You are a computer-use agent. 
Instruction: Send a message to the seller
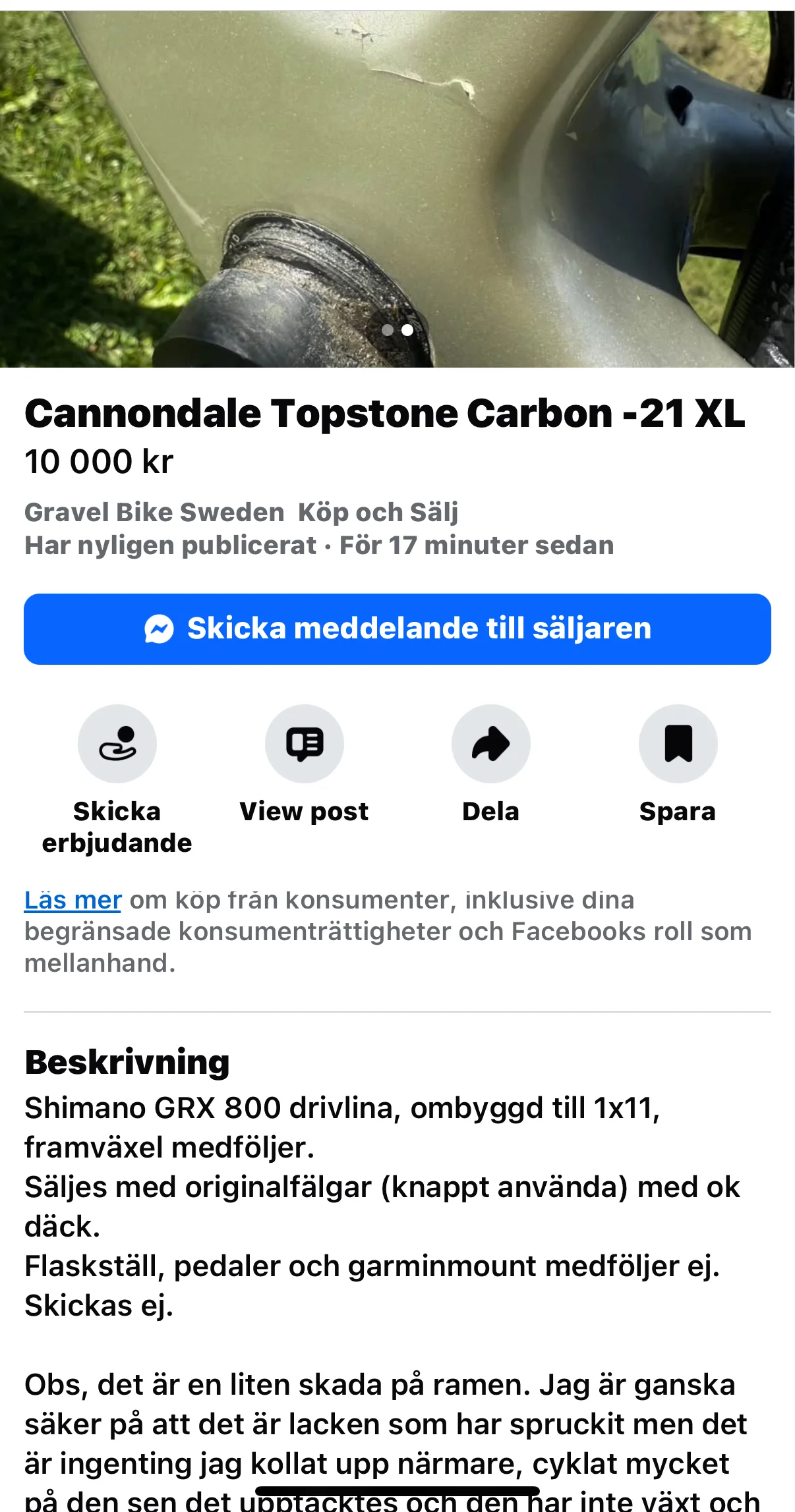tap(397, 629)
